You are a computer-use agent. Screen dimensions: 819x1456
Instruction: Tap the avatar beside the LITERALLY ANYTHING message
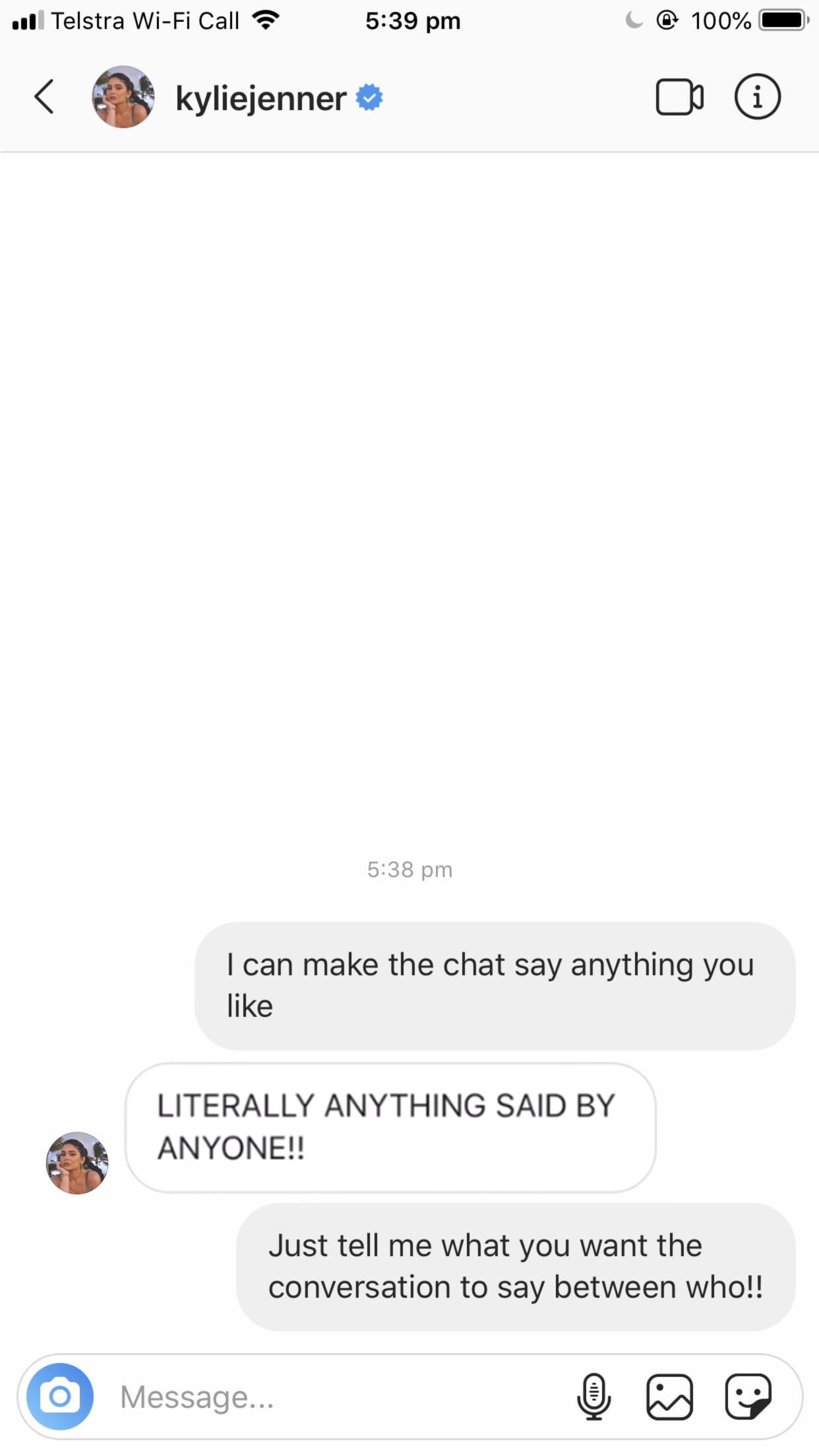[x=77, y=1163]
